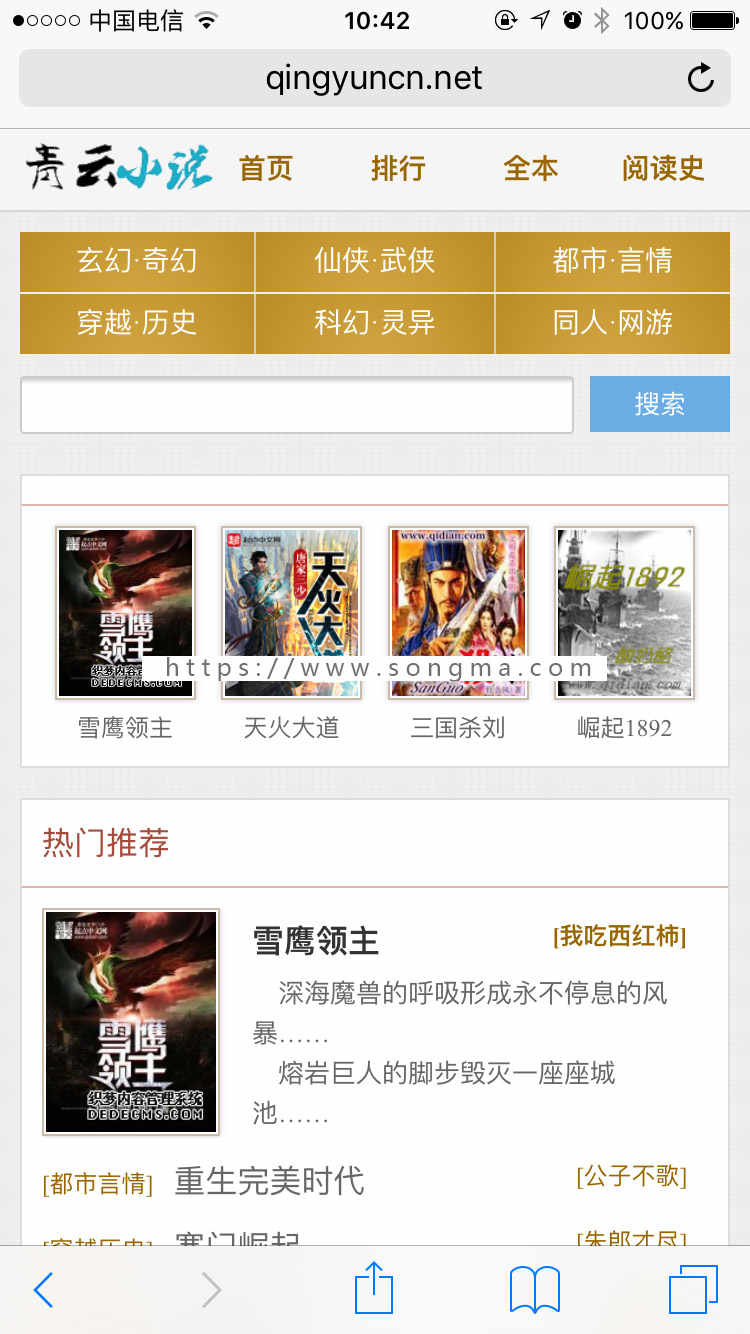Select the 穿越·历史 category
This screenshot has width=750, height=1334.
point(137,323)
